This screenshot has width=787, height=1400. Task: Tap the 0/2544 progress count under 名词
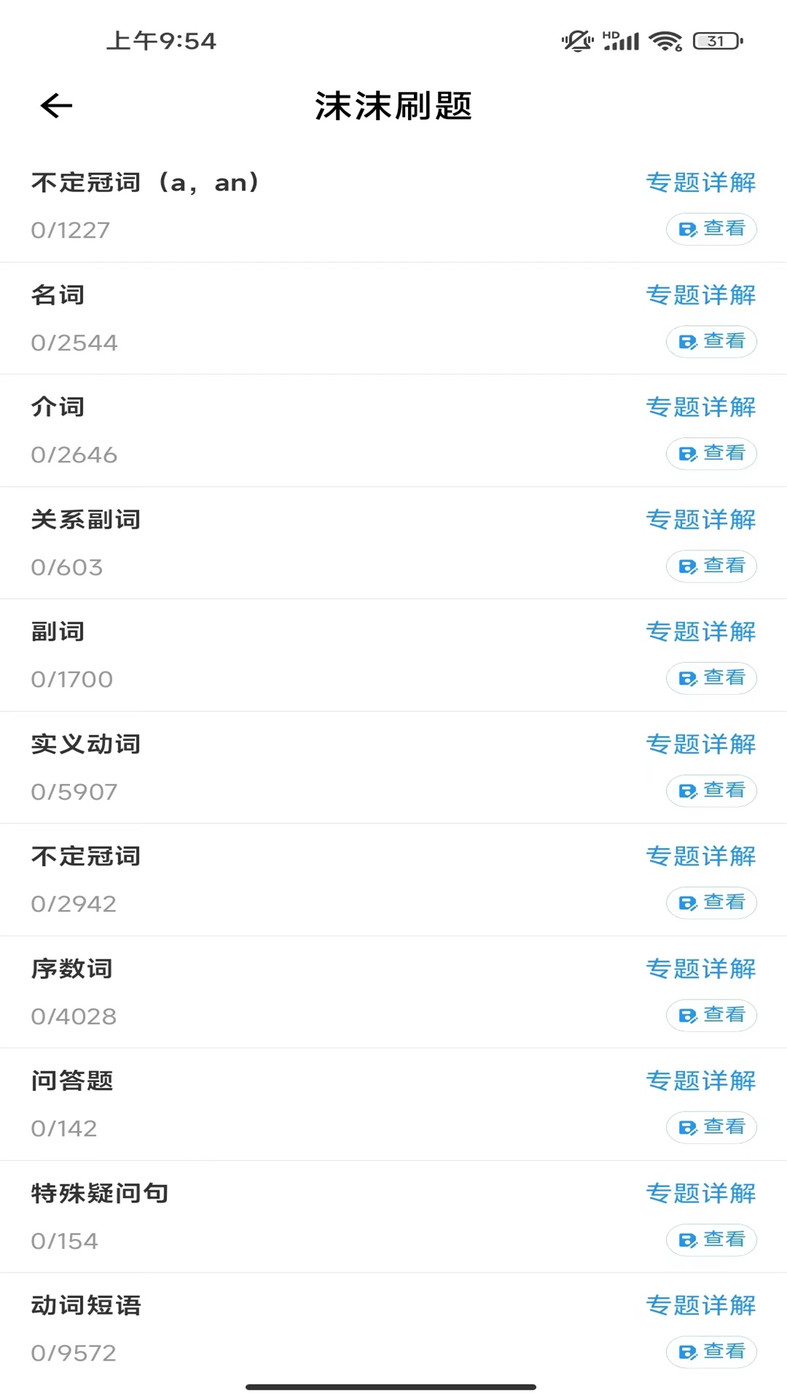click(74, 342)
